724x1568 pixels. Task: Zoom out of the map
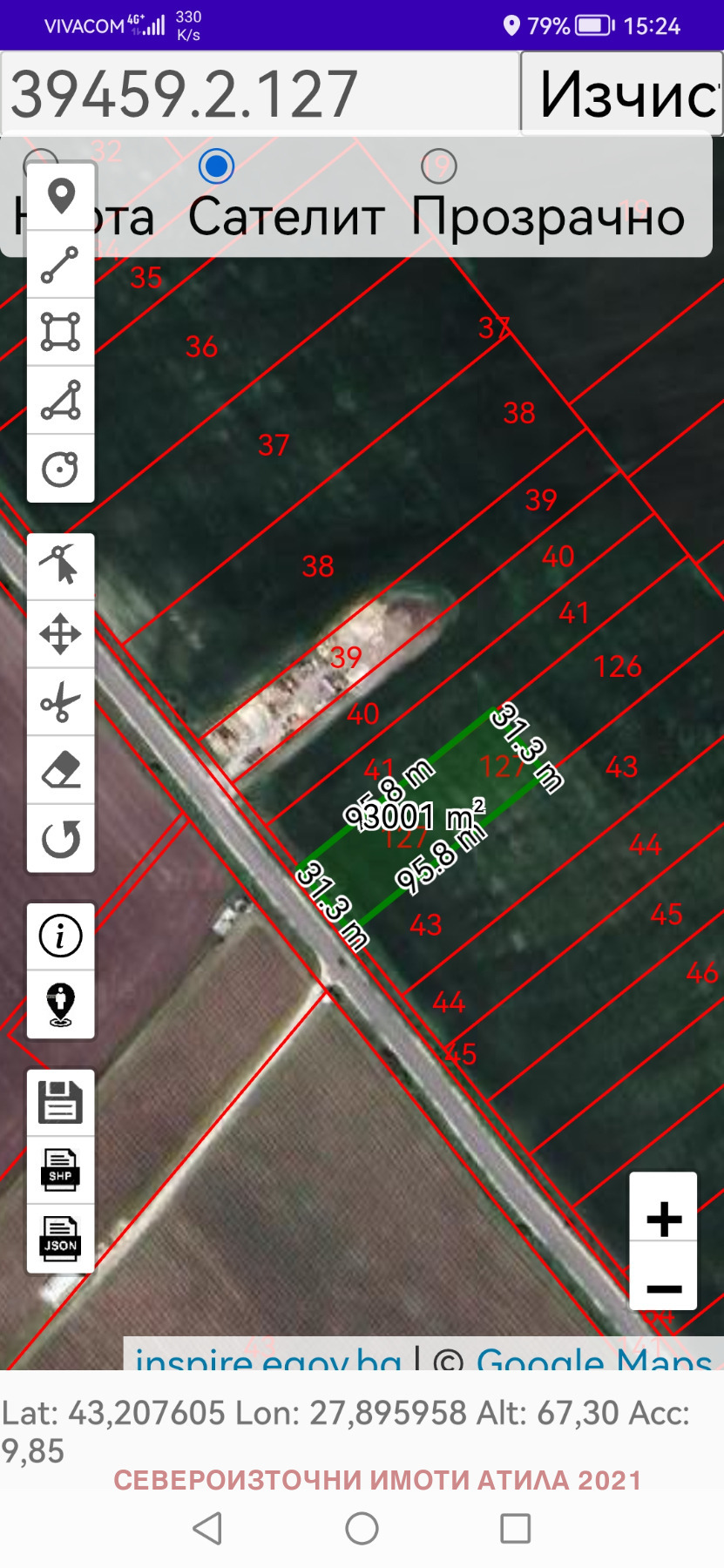coord(663,1288)
